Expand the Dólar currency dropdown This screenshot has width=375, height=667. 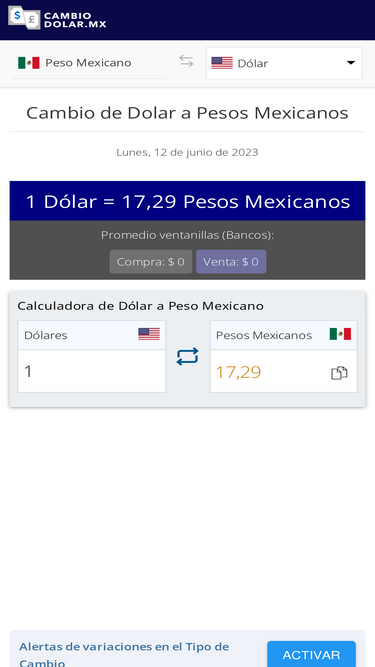(284, 63)
